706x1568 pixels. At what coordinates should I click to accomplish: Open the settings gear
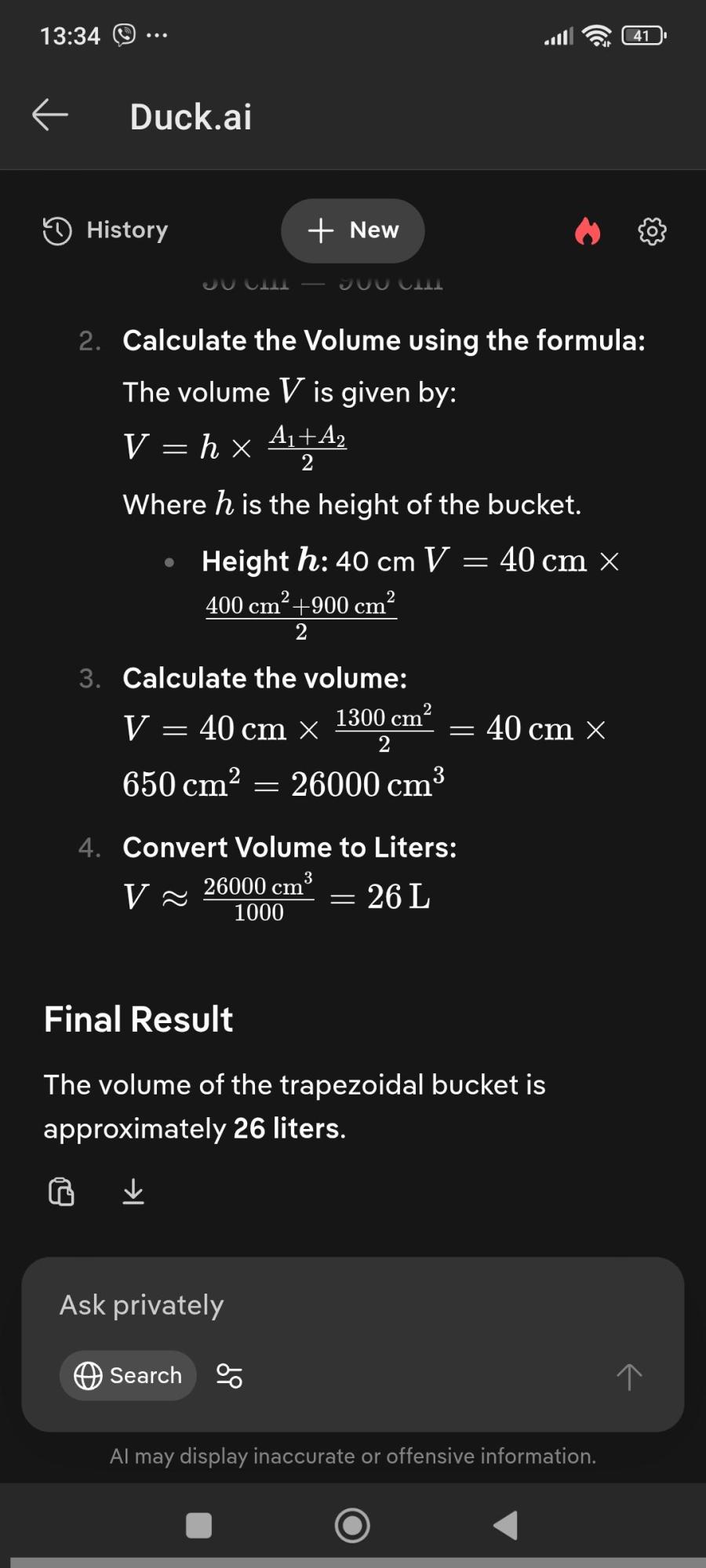pos(652,231)
